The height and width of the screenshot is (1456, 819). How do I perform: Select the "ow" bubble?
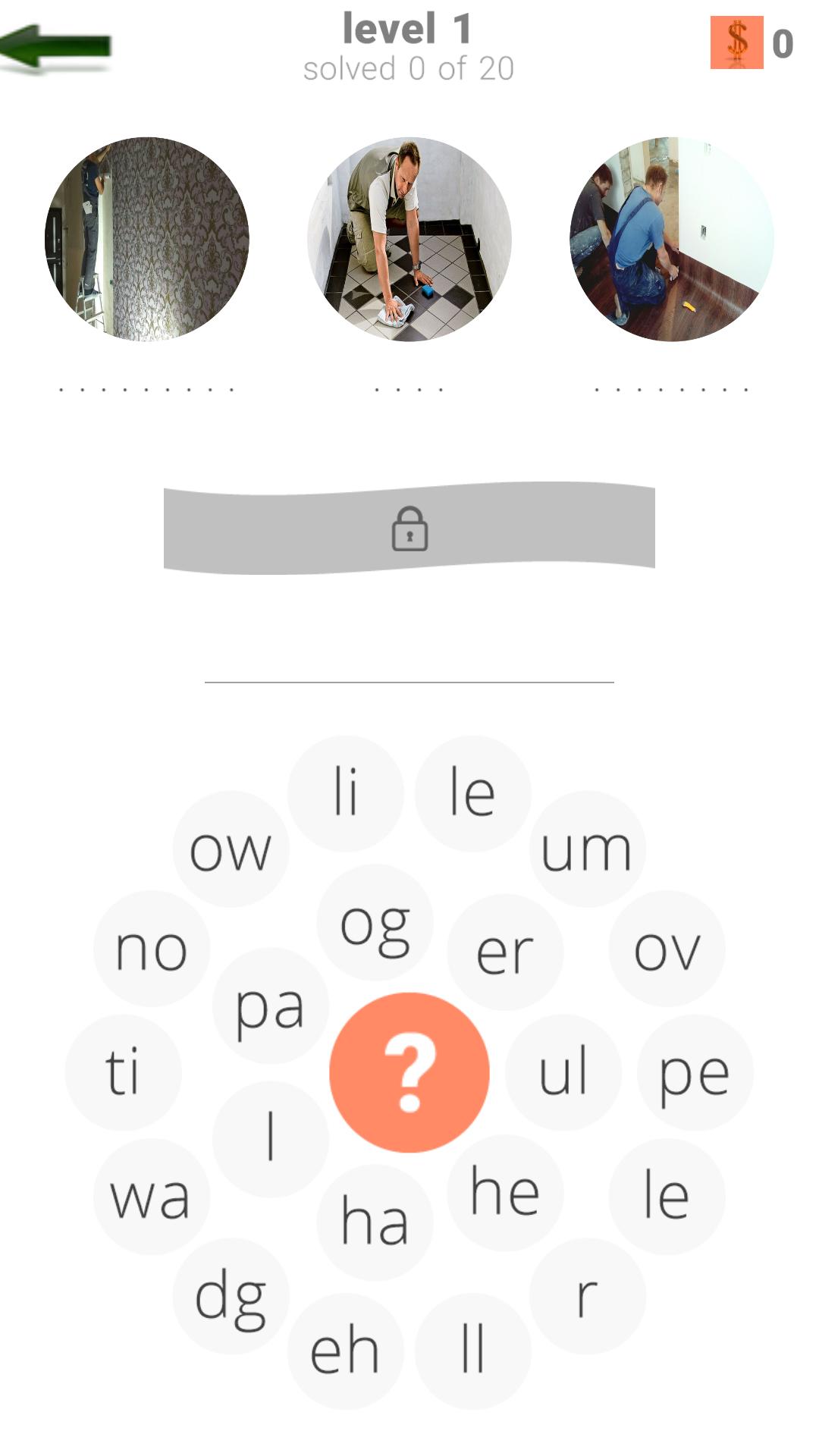pyautogui.click(x=231, y=849)
